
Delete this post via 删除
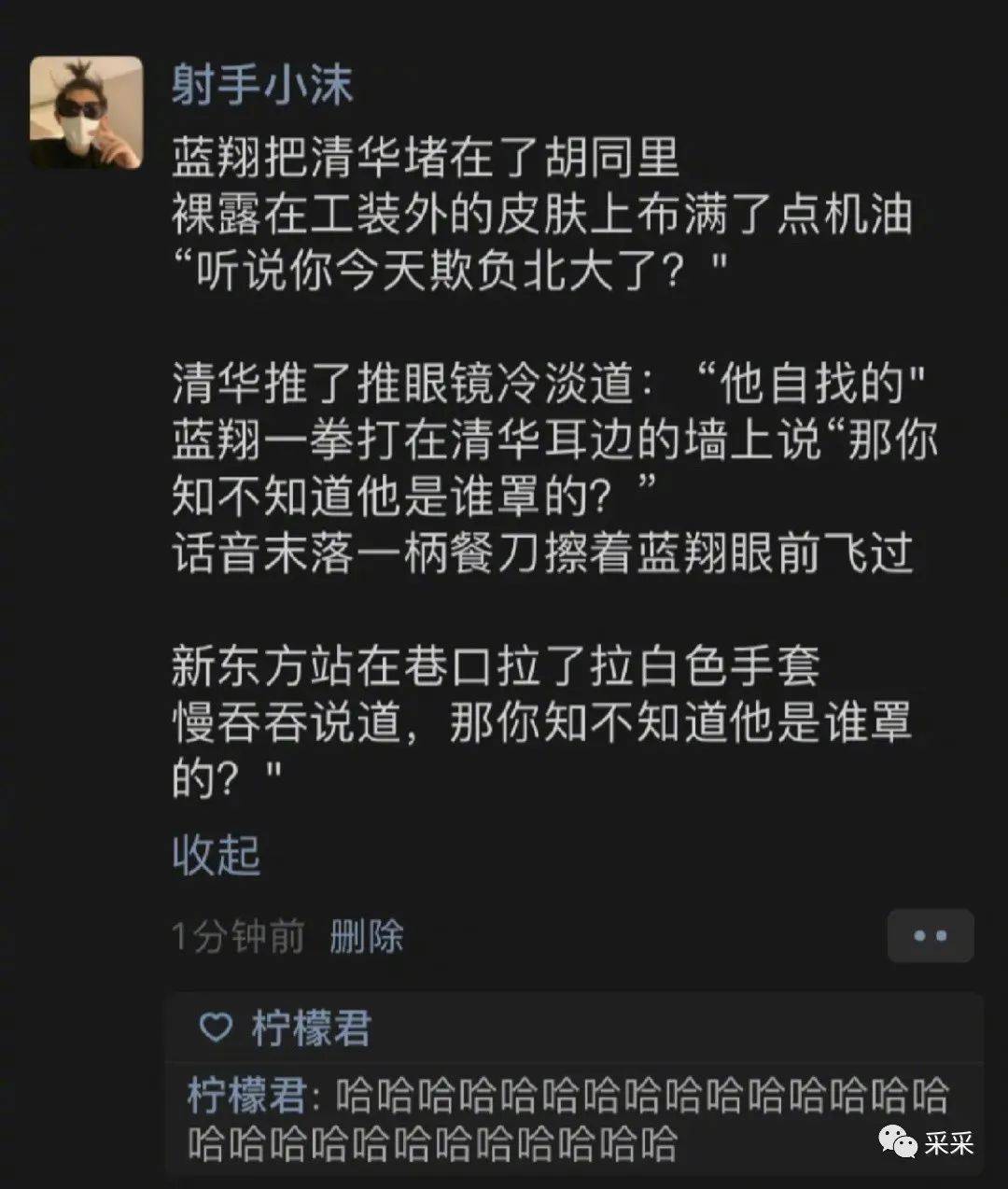coord(366,936)
